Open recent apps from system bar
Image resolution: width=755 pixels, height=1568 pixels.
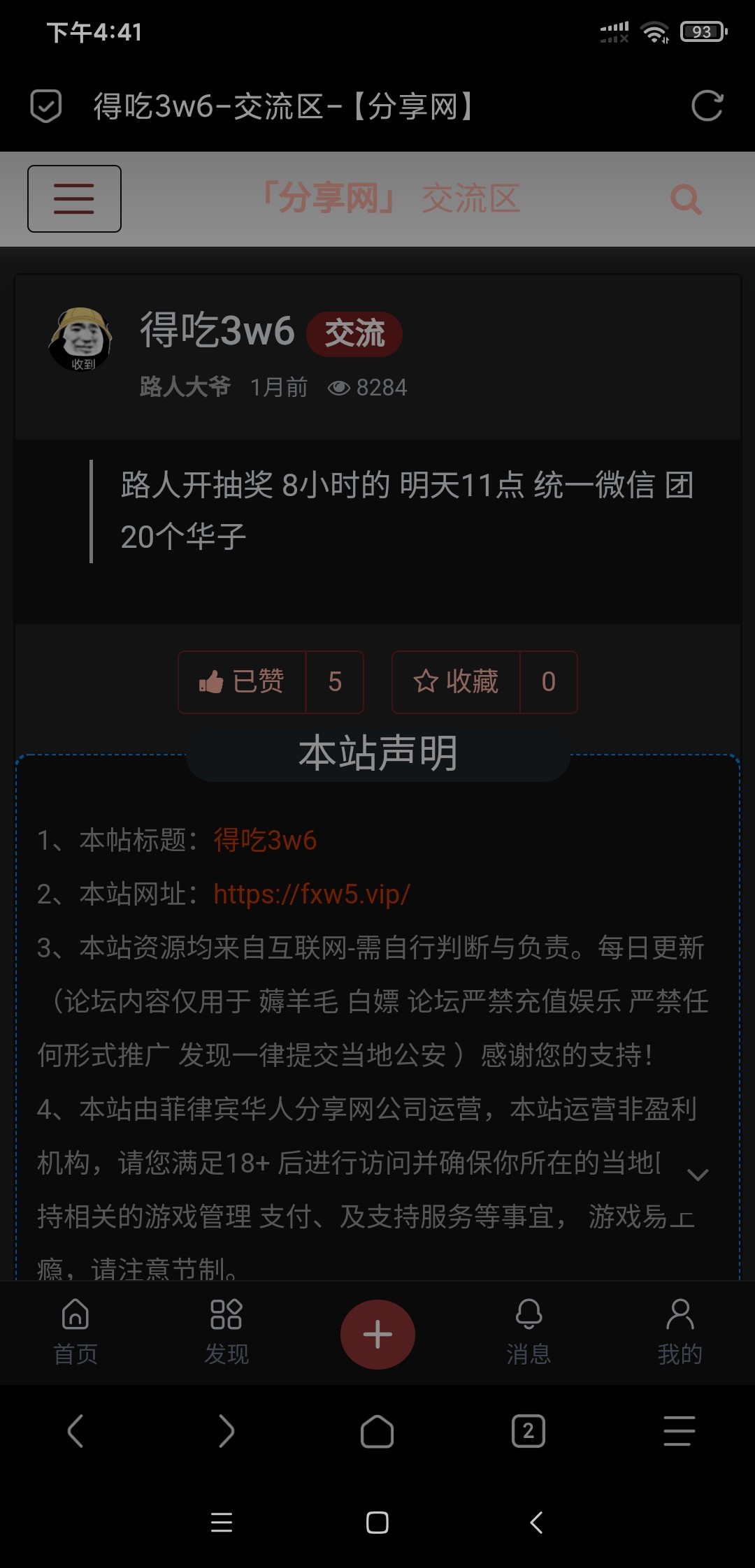[x=222, y=1523]
